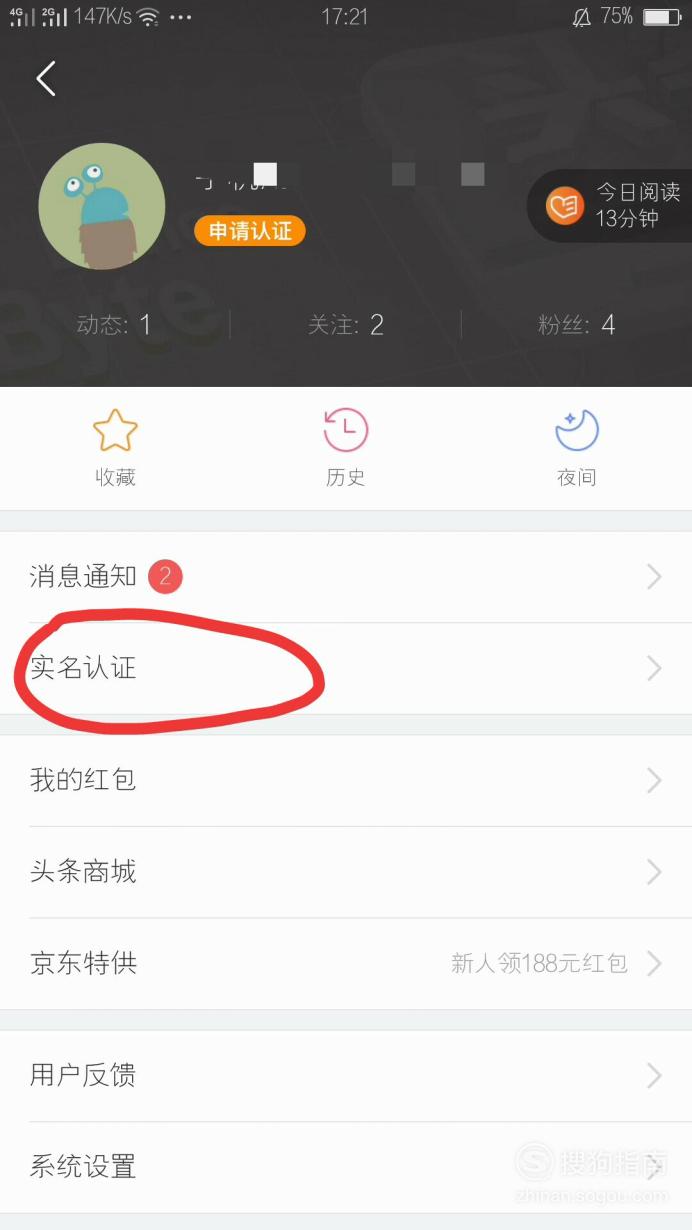
Task: Toggle 夜间 night mode
Action: click(577, 448)
